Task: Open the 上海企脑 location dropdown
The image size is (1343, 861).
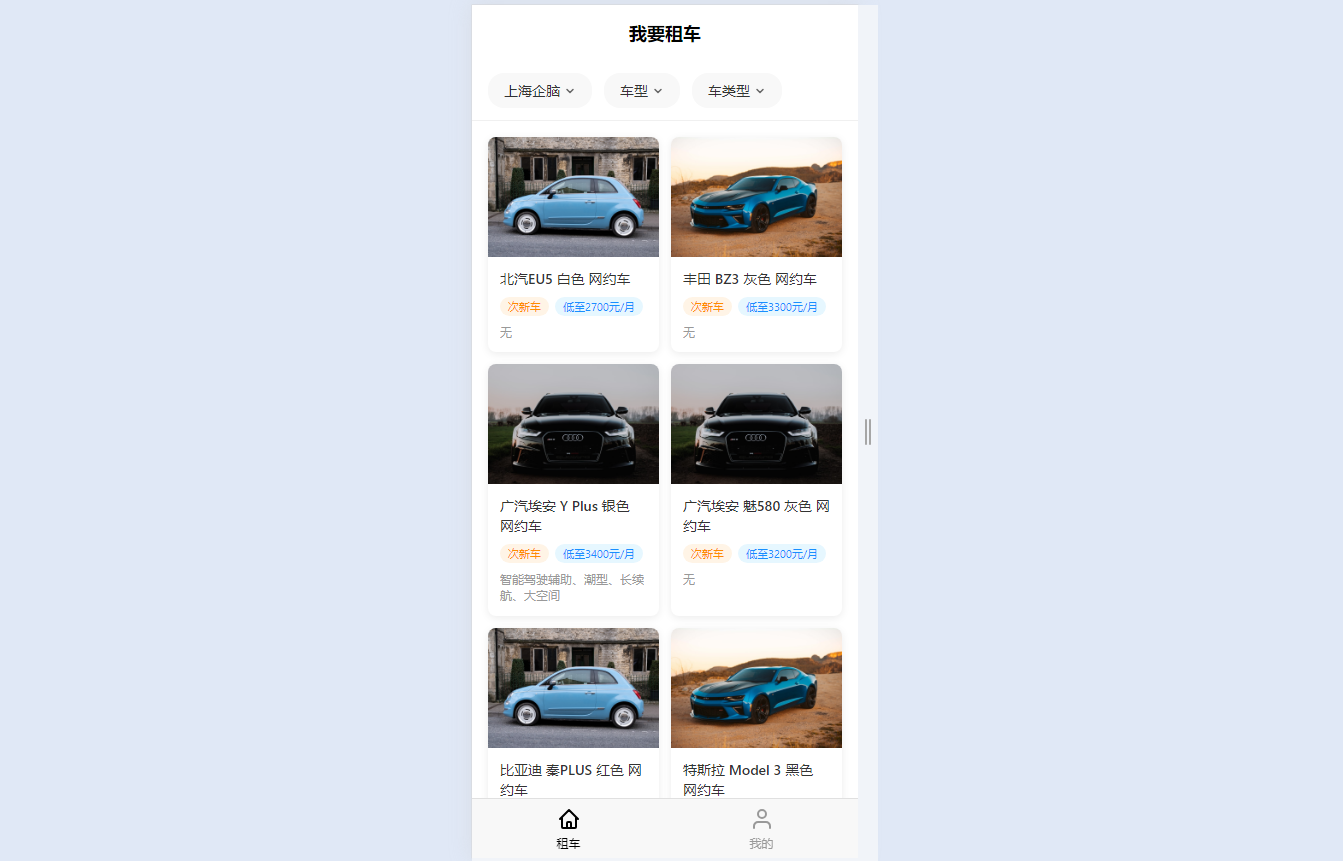Action: pyautogui.click(x=539, y=91)
